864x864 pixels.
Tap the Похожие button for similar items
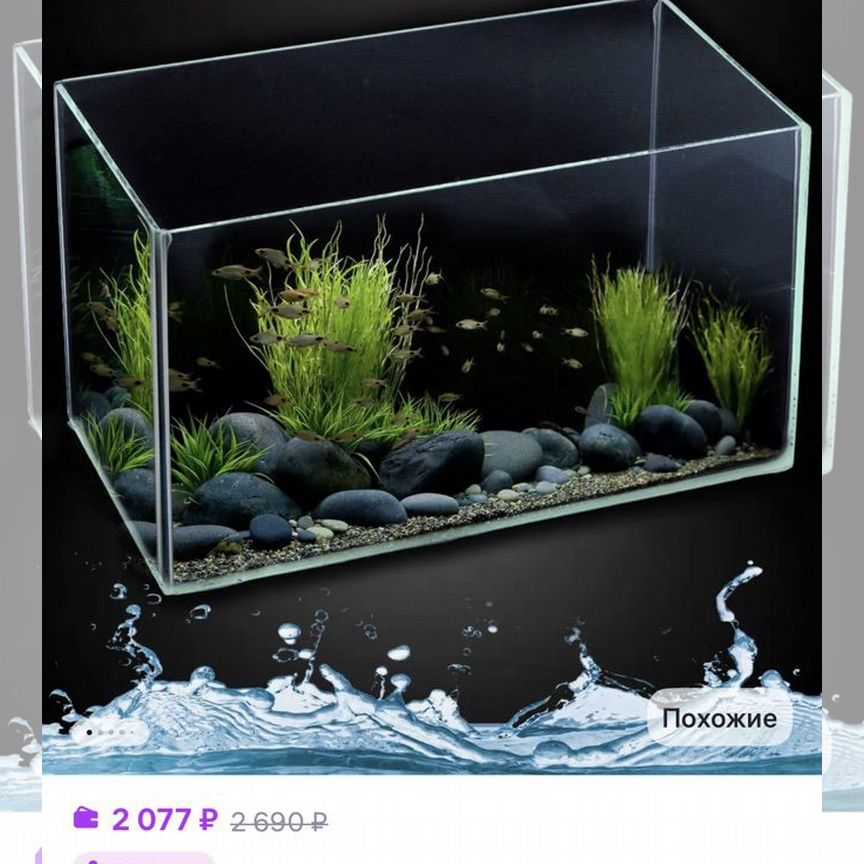(x=719, y=719)
